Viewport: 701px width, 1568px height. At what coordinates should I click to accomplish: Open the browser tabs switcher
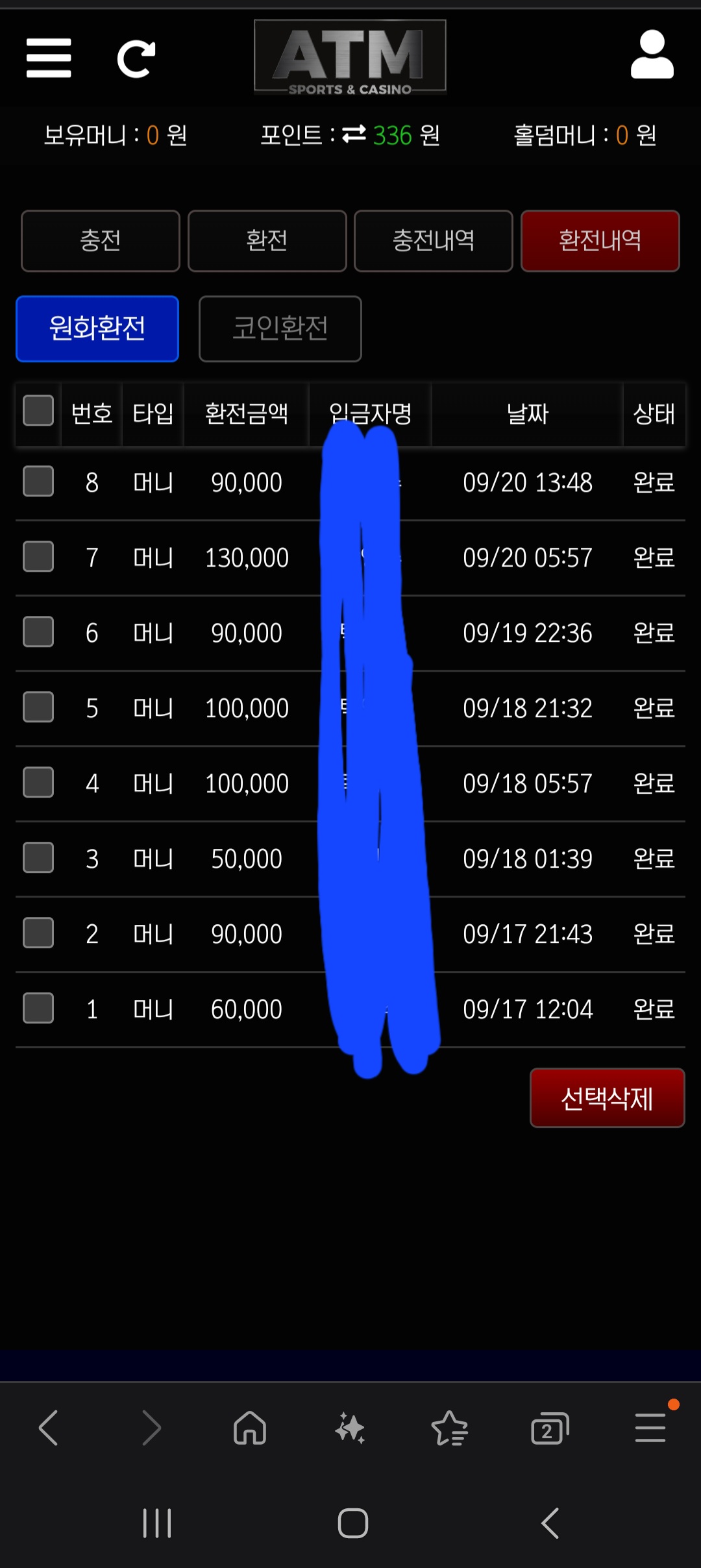tap(549, 1429)
